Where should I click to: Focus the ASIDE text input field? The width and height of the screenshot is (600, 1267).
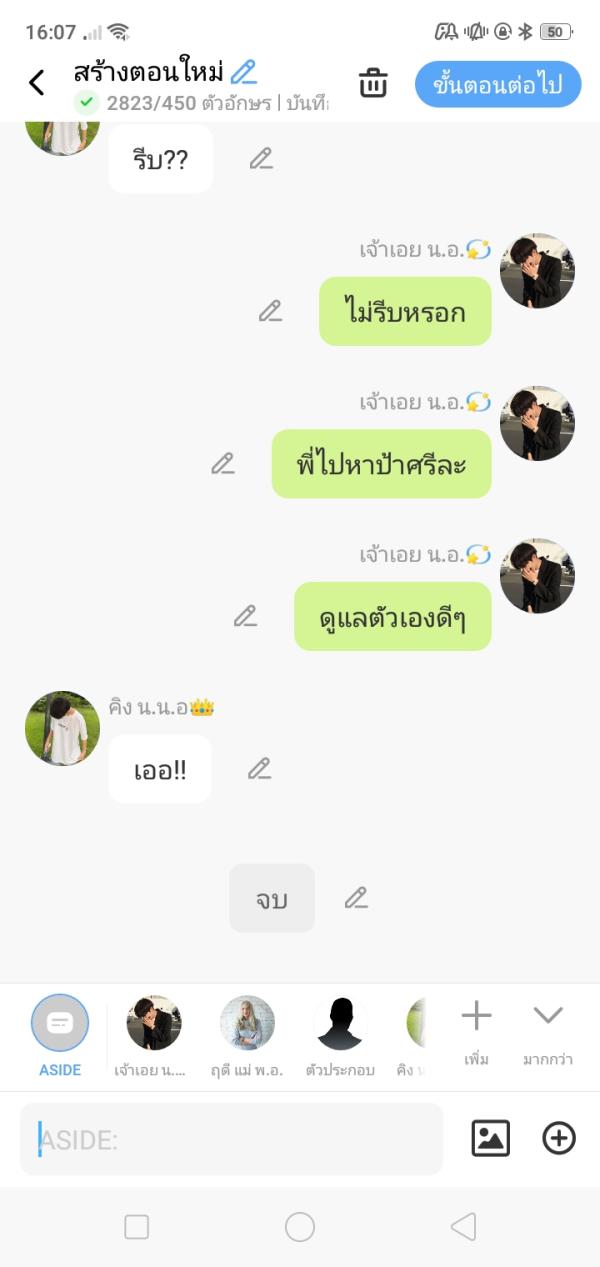[x=231, y=1139]
